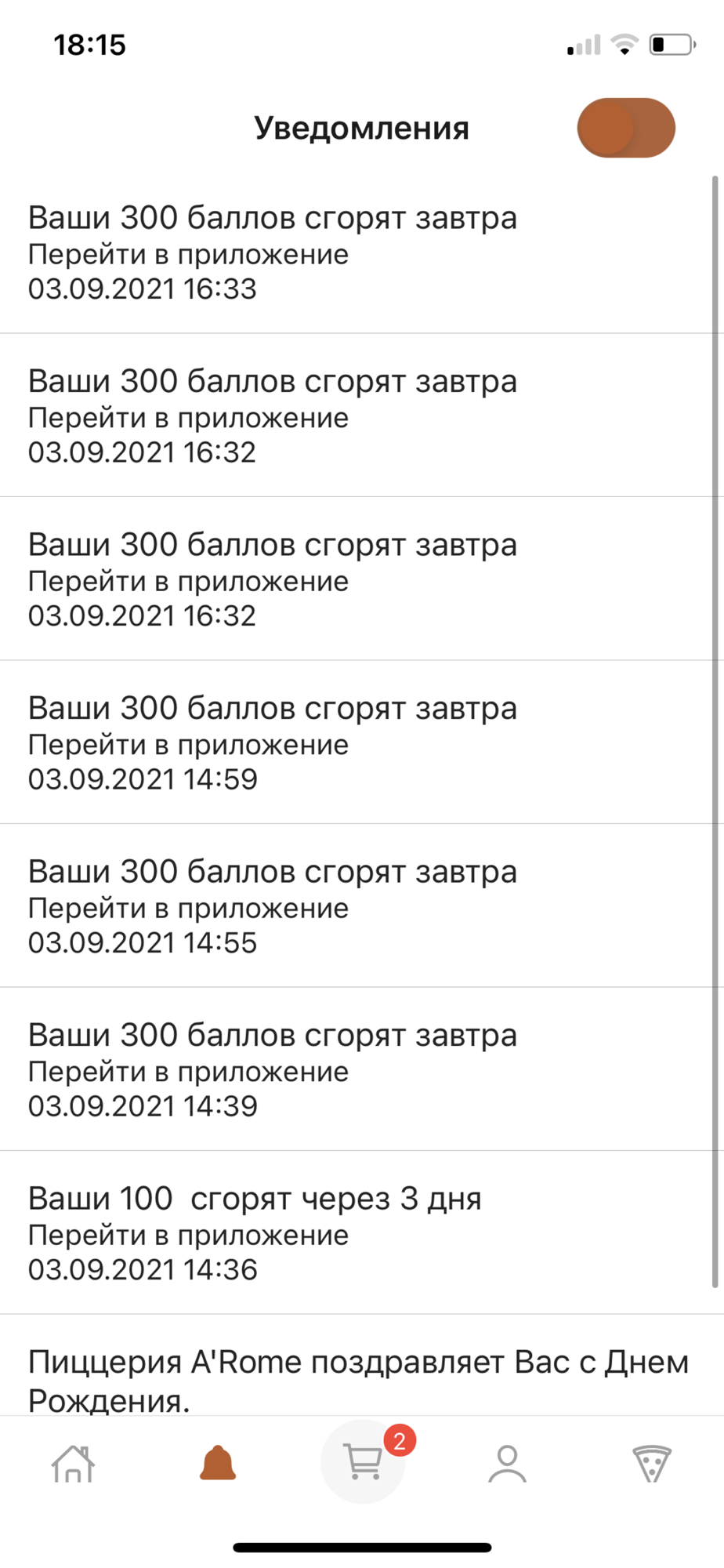Select the notifications bell tab
The width and height of the screenshot is (724, 1568).
(x=218, y=1463)
